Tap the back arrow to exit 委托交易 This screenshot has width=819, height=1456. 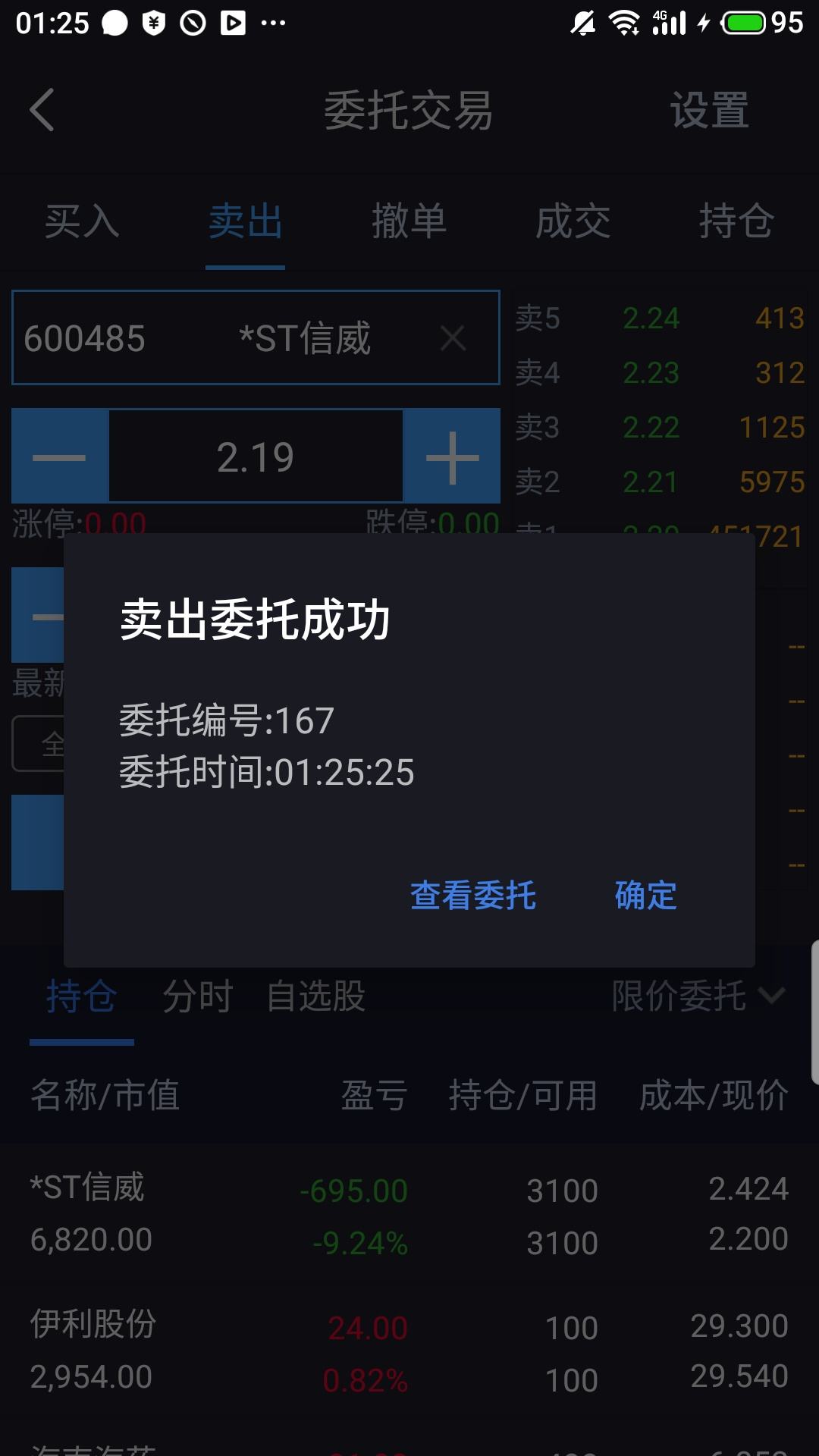[x=42, y=110]
